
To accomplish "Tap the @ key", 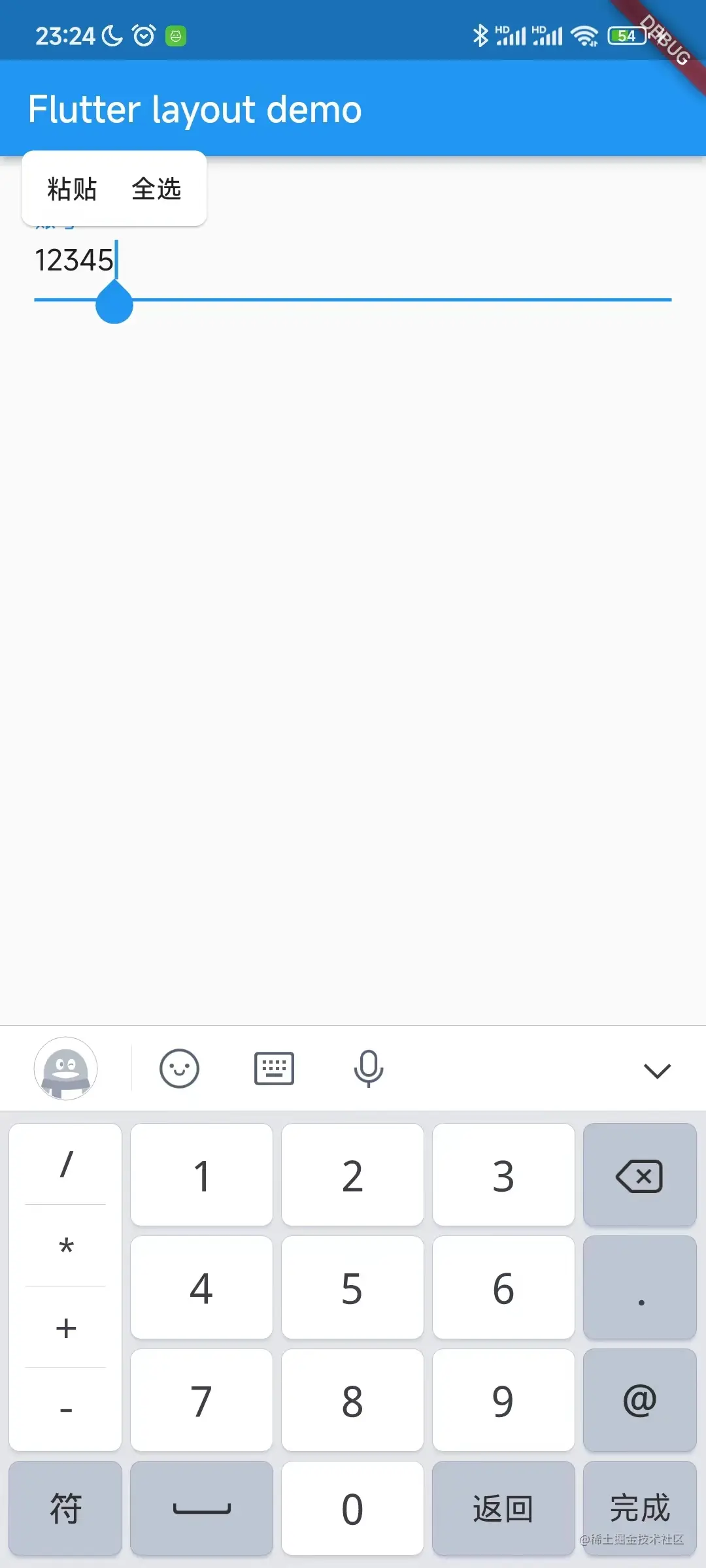I will (639, 1400).
